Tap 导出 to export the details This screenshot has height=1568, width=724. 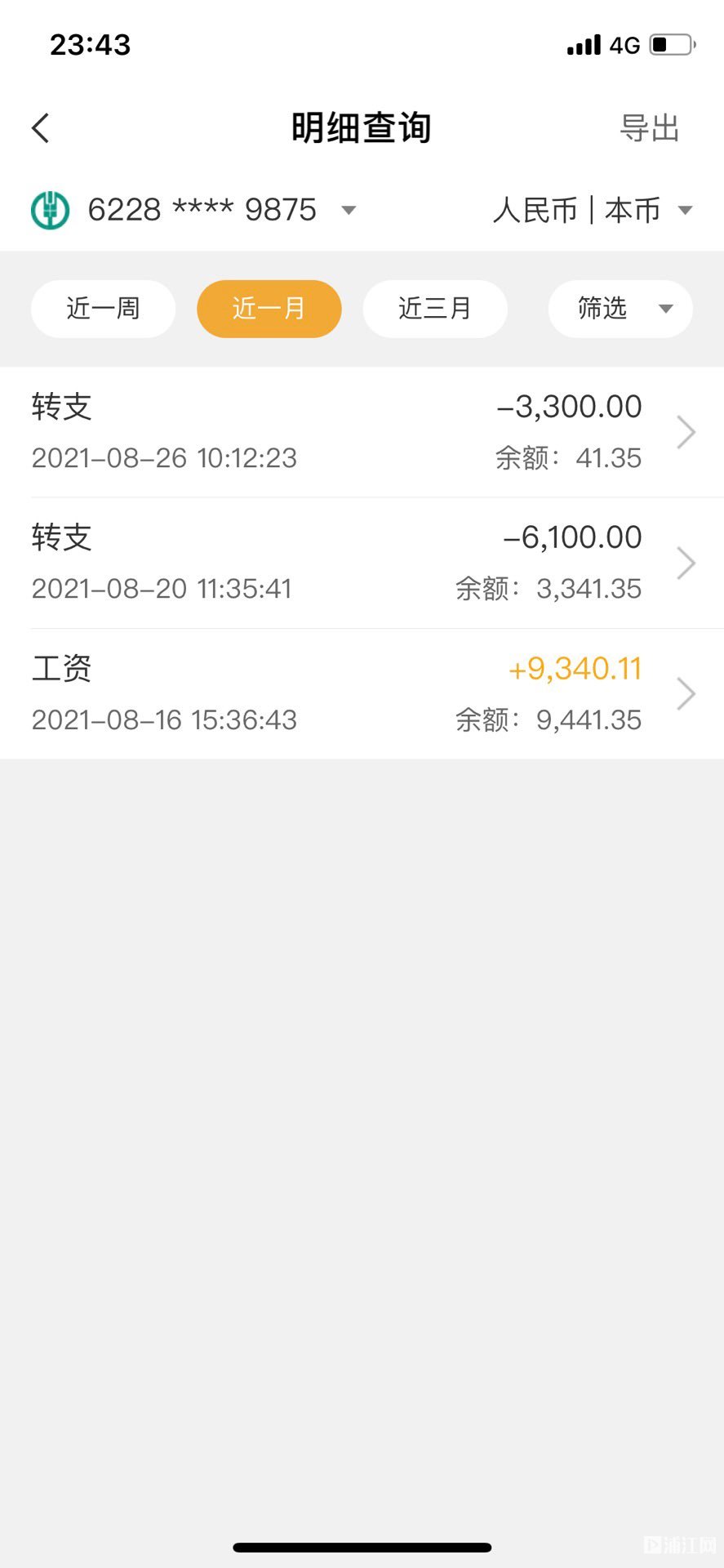click(649, 128)
